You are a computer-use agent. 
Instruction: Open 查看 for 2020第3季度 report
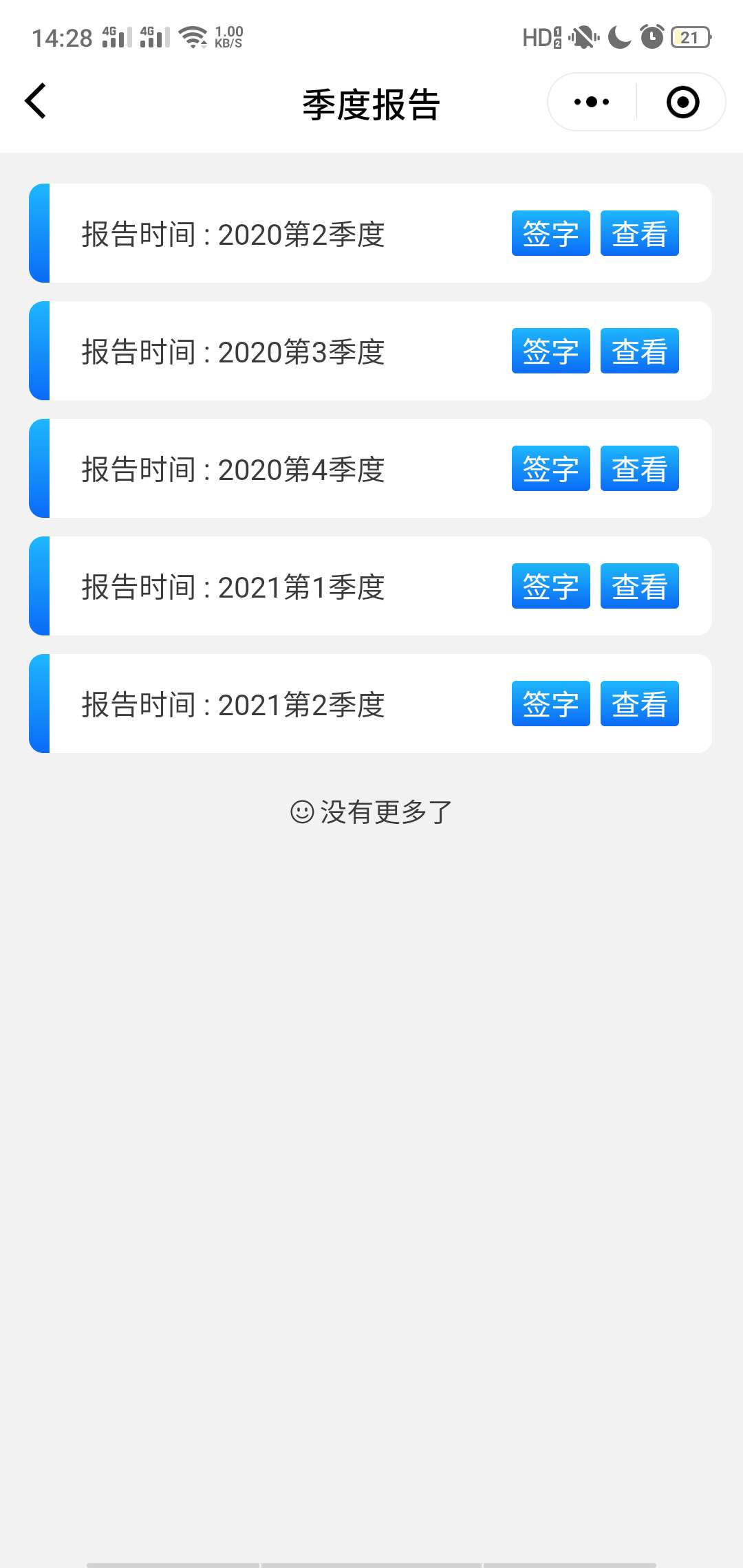coord(639,351)
